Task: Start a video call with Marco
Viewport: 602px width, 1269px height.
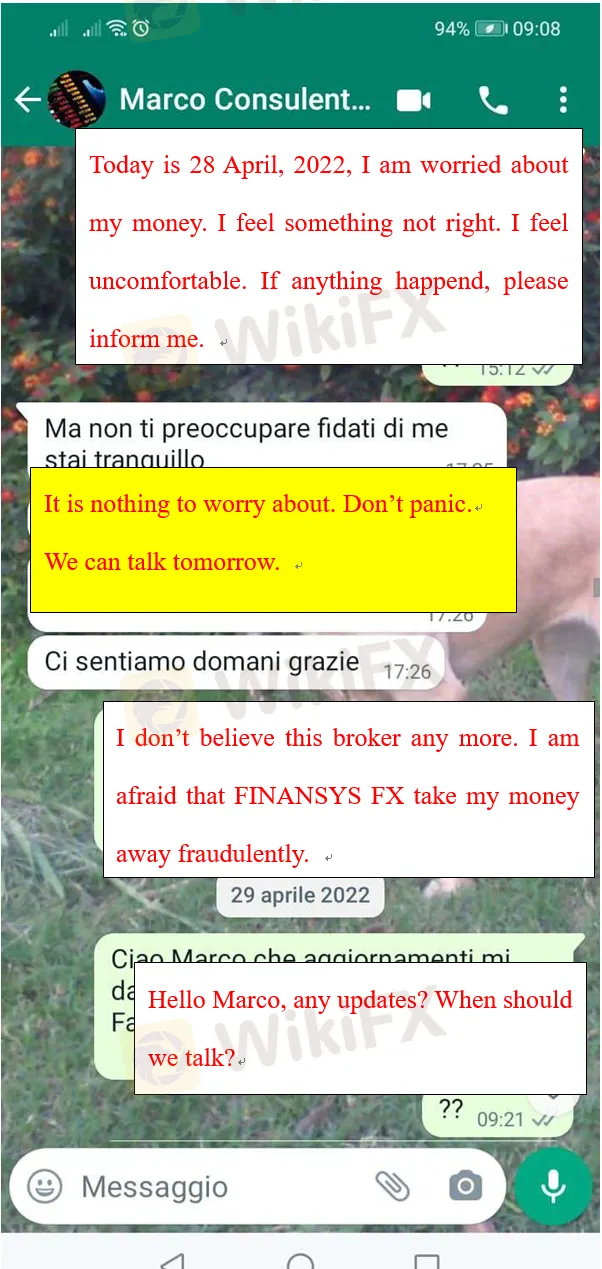Action: (x=413, y=100)
